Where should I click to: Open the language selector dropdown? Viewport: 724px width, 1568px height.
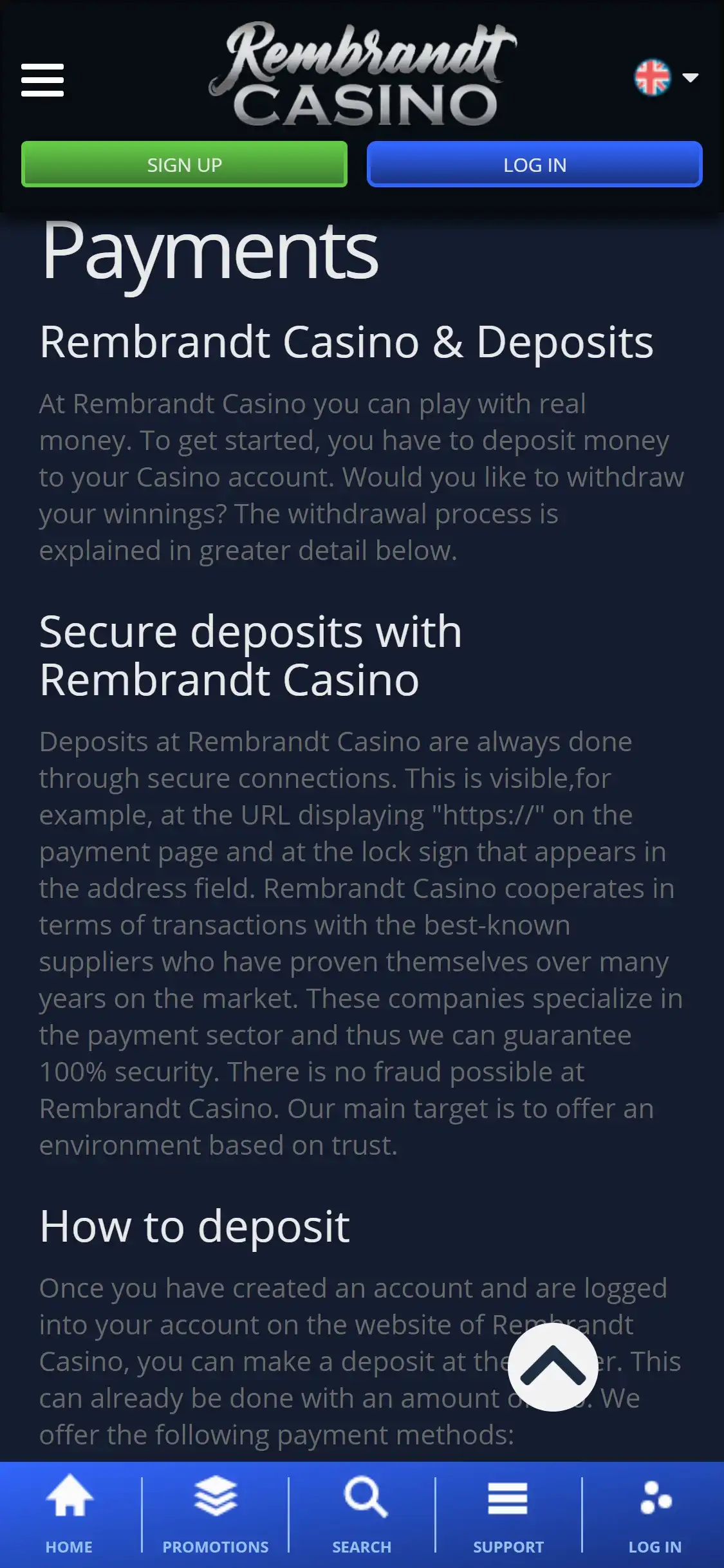tap(666, 78)
